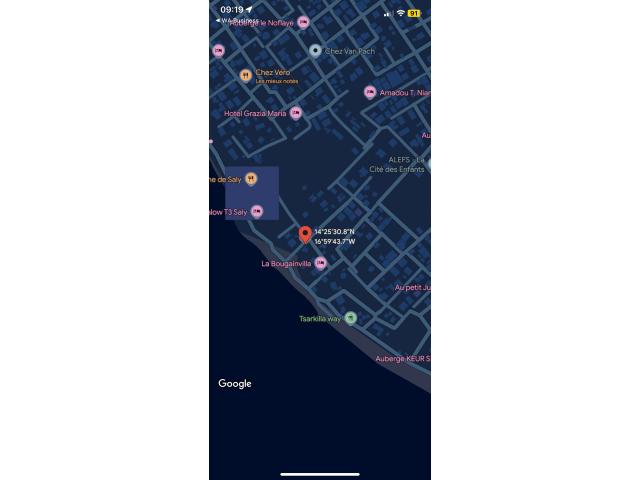This screenshot has height=480, width=640.
Task: Open the La Bougainvilla hotel marker
Action: (320, 264)
